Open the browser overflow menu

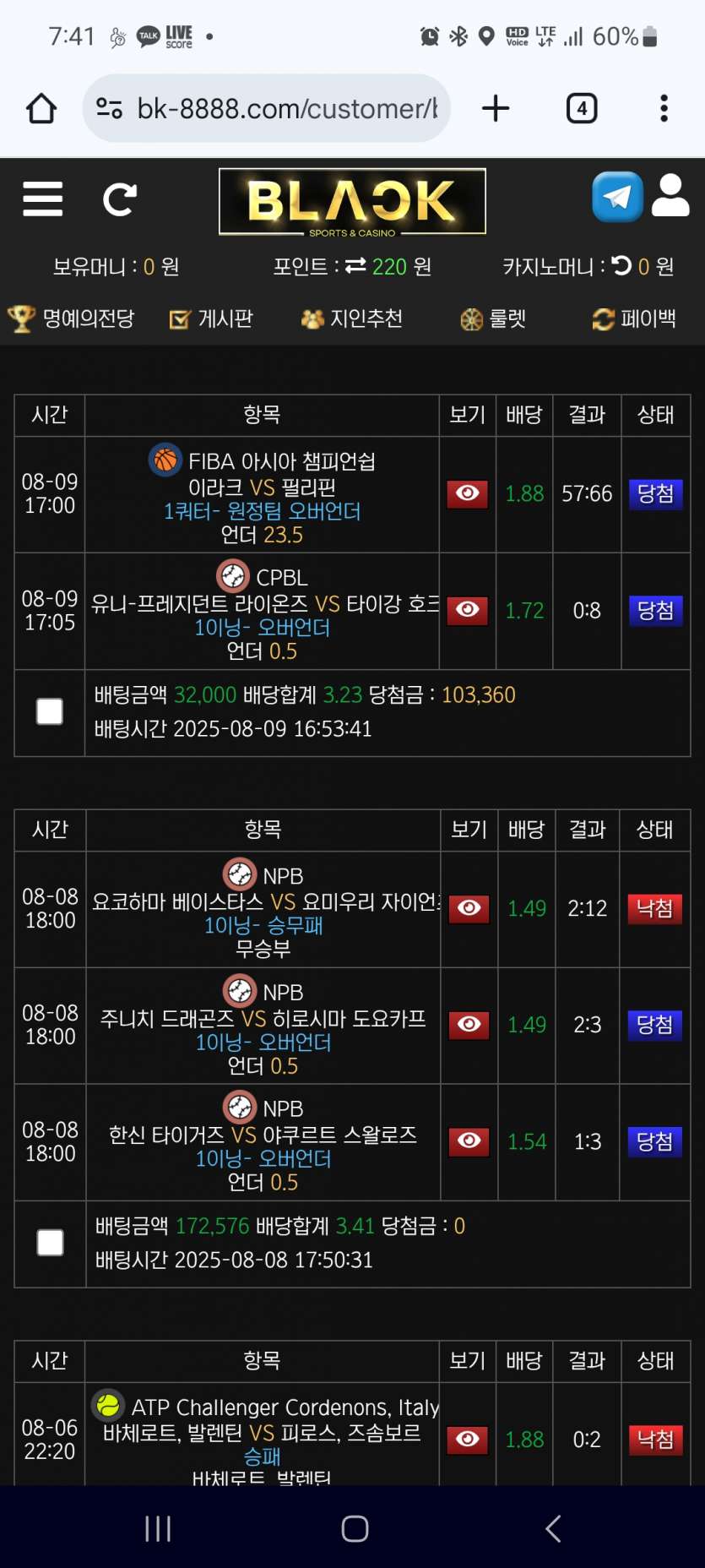point(664,108)
